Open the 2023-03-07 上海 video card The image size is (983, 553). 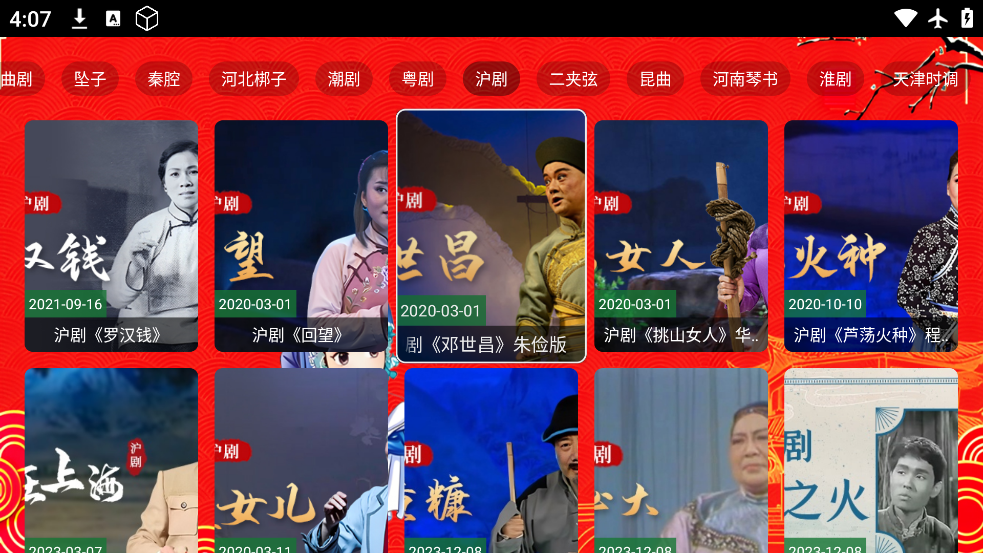[111, 460]
